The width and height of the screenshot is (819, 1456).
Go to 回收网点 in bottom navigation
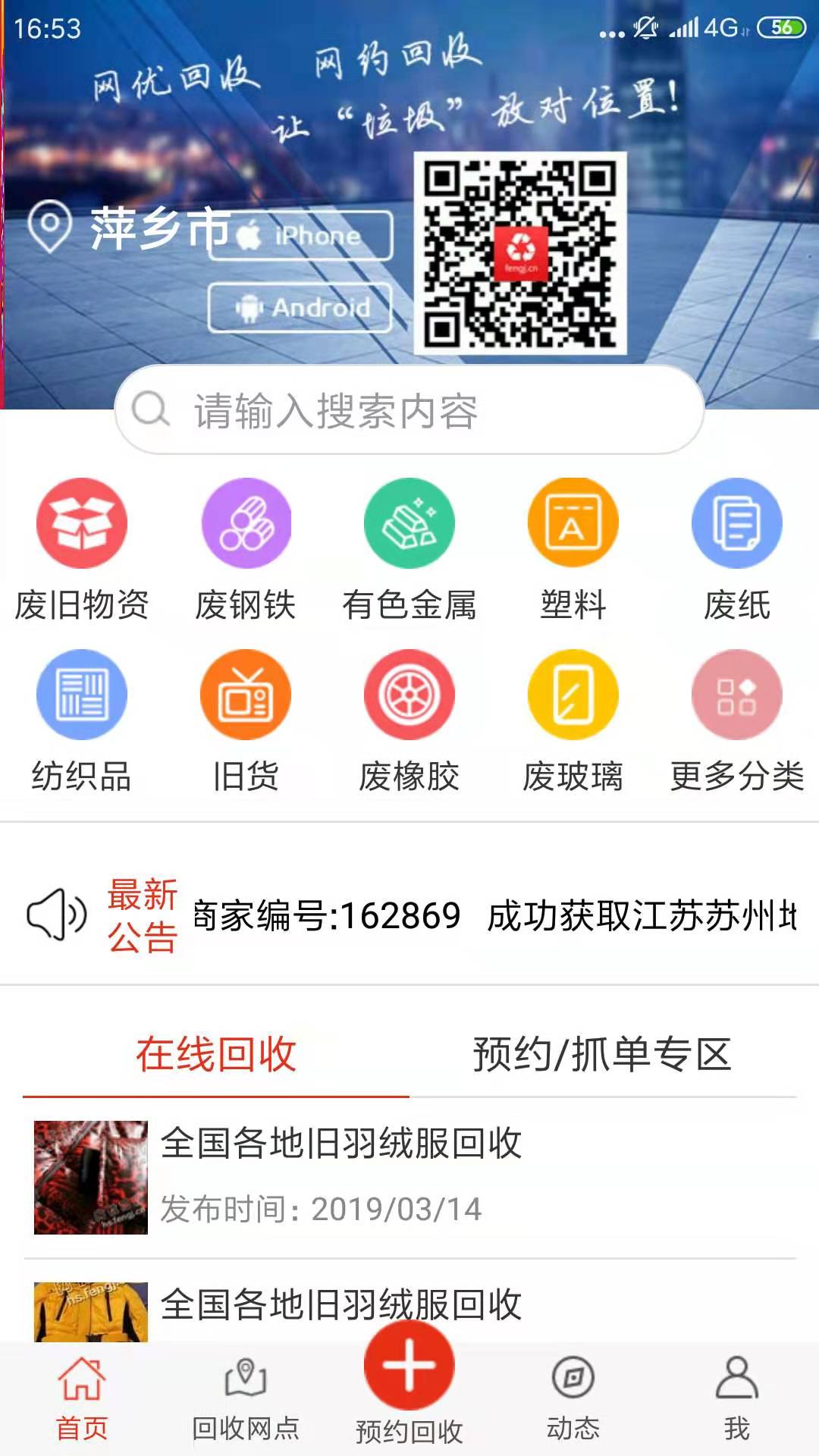(x=246, y=1399)
